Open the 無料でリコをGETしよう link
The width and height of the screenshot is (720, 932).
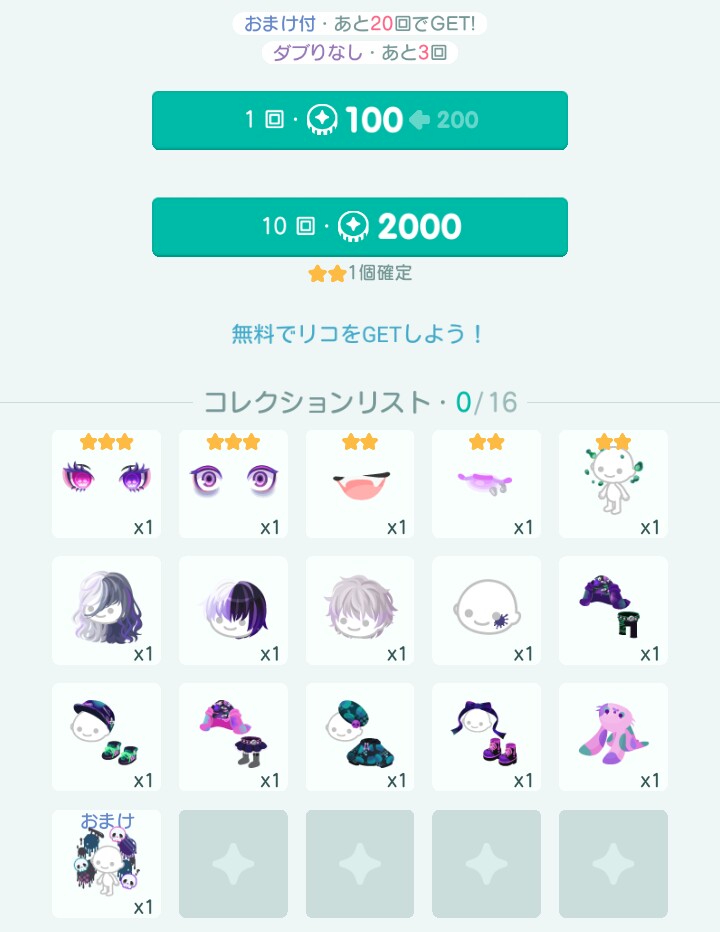pos(358,334)
